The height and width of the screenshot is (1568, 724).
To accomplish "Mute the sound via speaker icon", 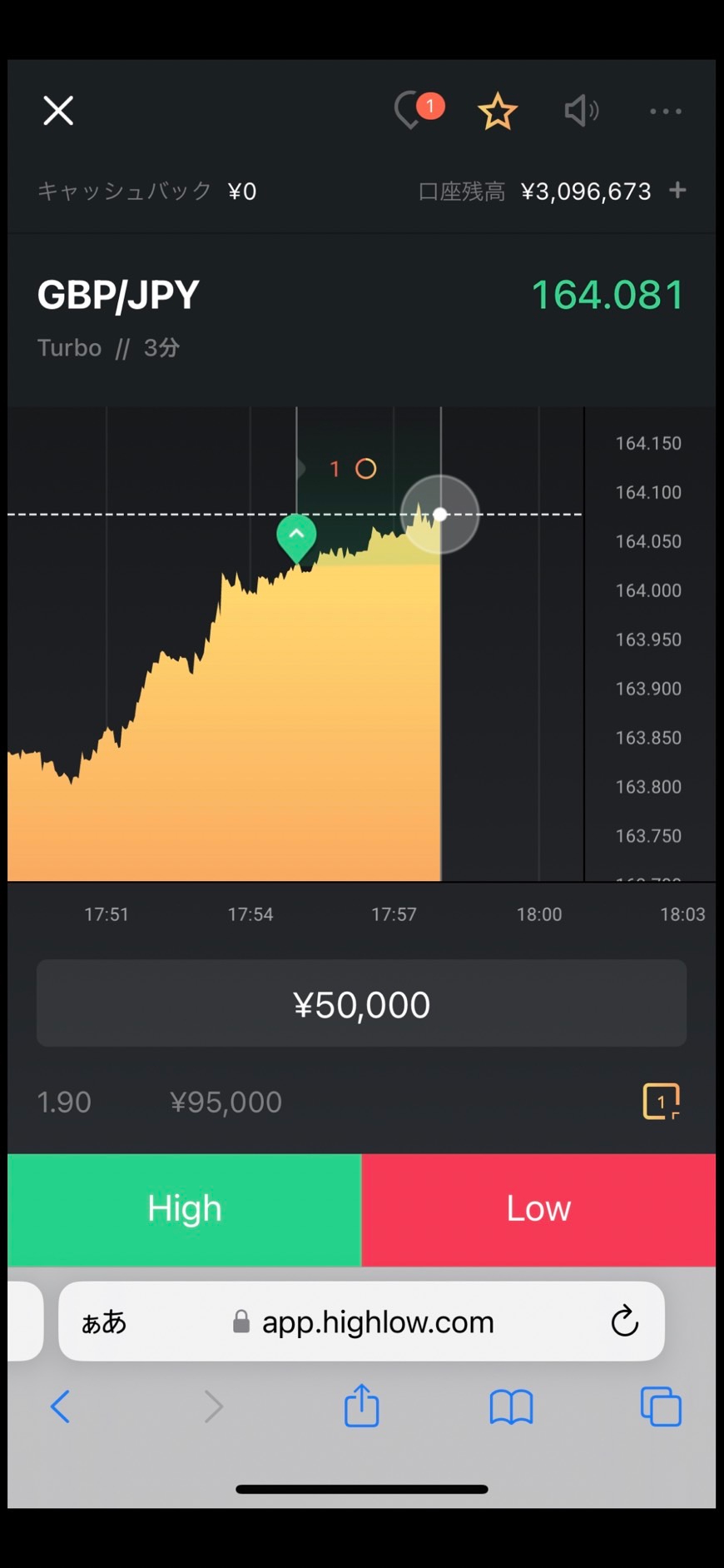I will point(581,110).
